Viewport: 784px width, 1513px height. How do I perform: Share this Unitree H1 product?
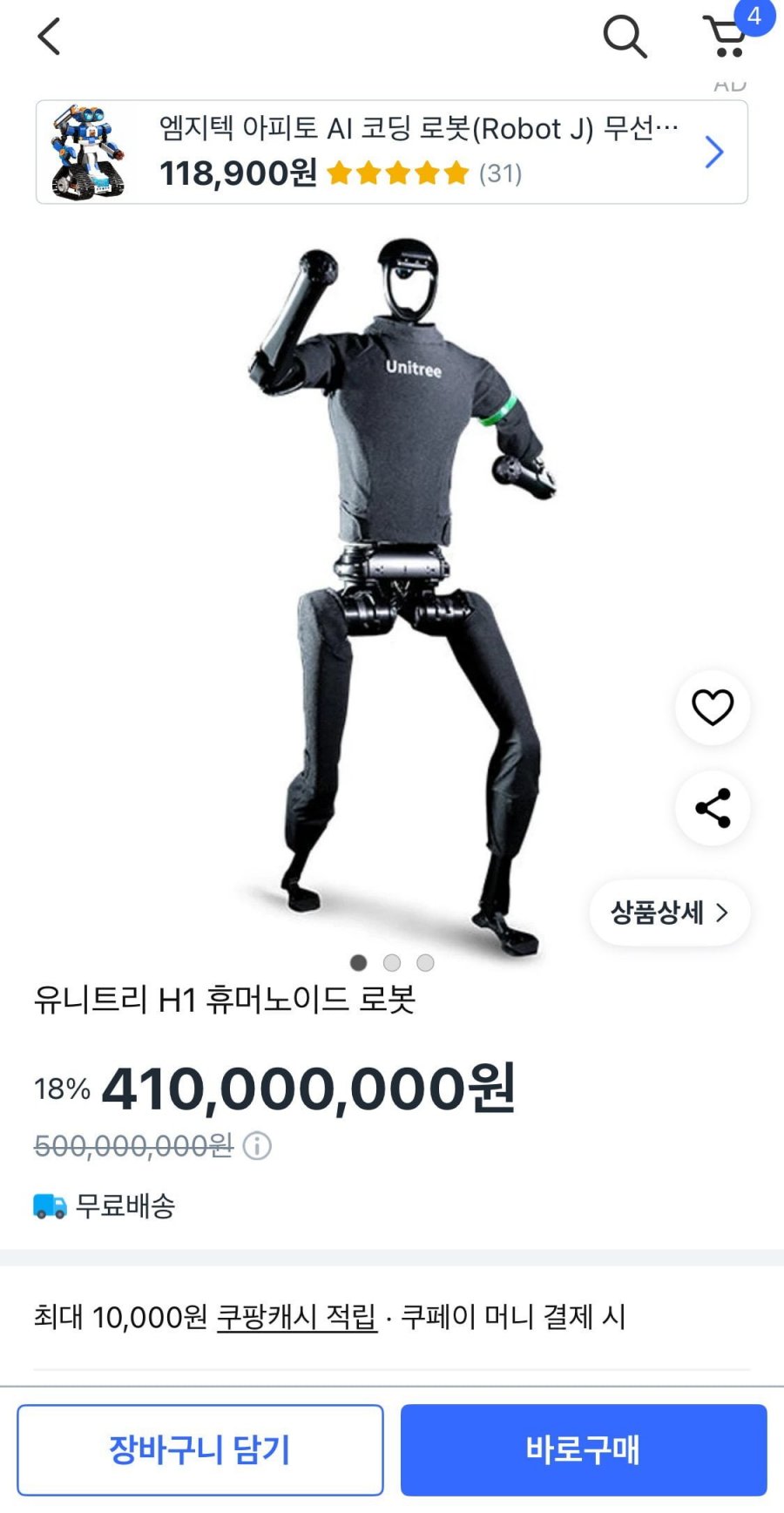(712, 808)
